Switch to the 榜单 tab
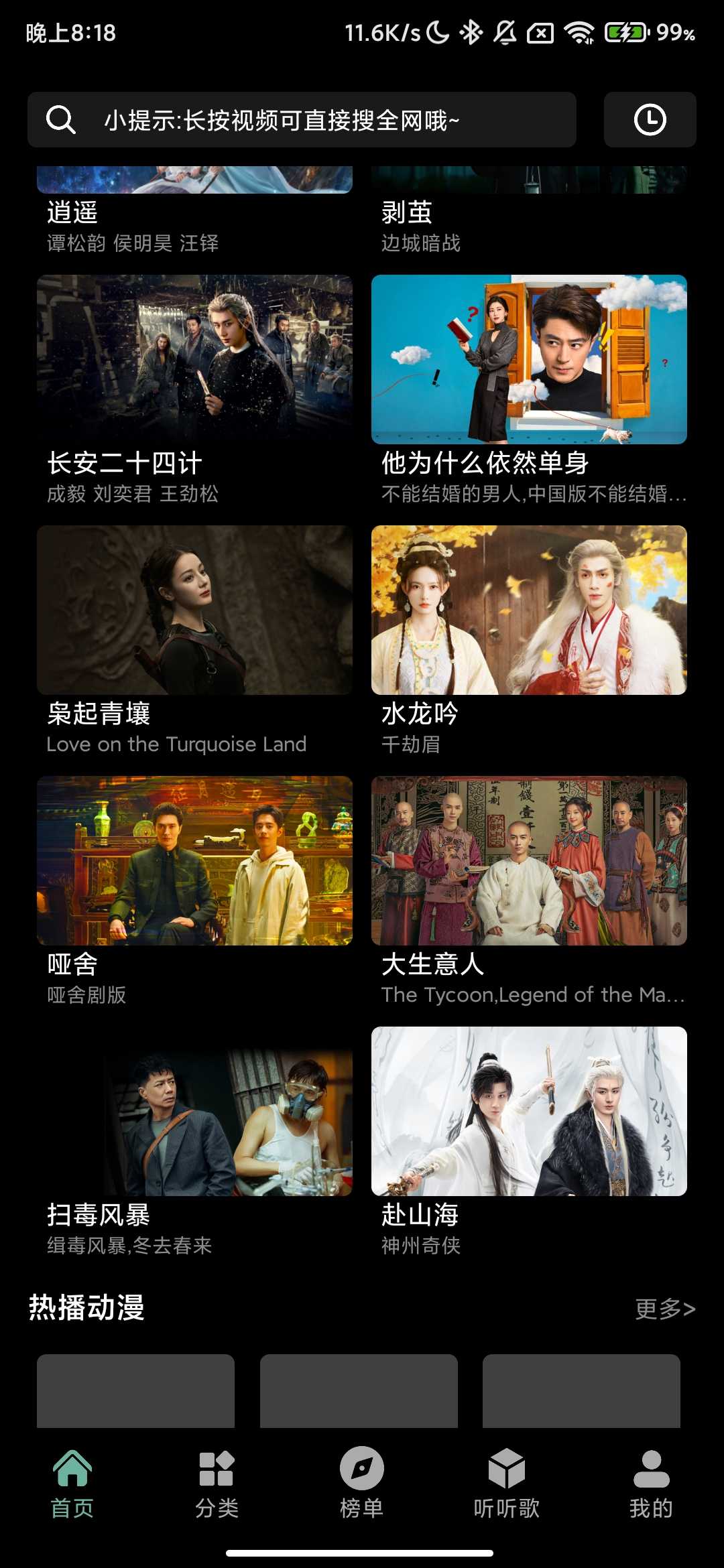The width and height of the screenshot is (724, 1568). (x=361, y=1481)
